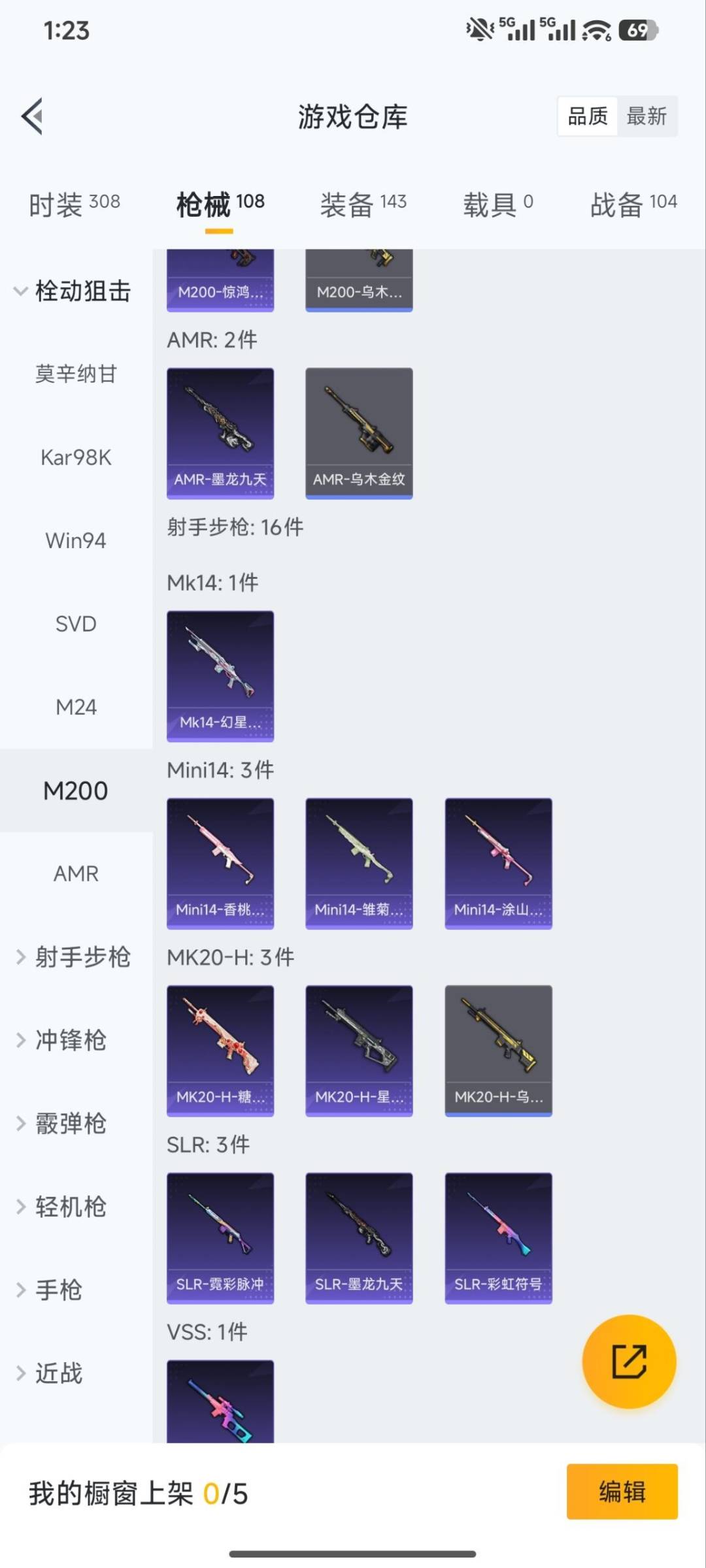Open the SLR-彩虹符号 weapon card
The image size is (706, 1568).
point(498,1238)
